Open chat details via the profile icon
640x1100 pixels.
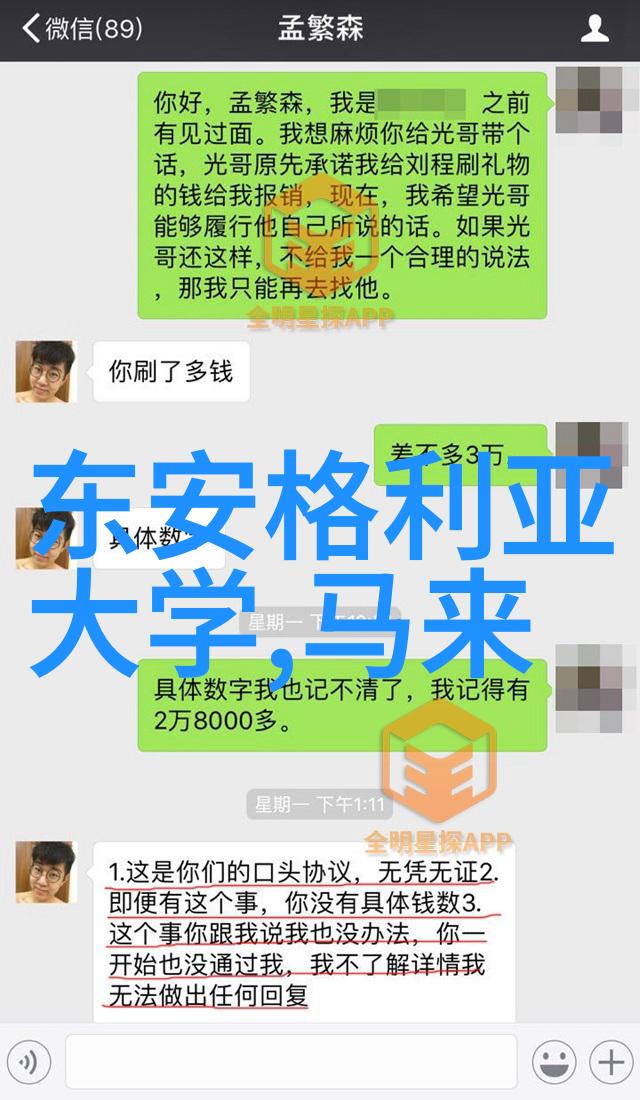pos(594,29)
